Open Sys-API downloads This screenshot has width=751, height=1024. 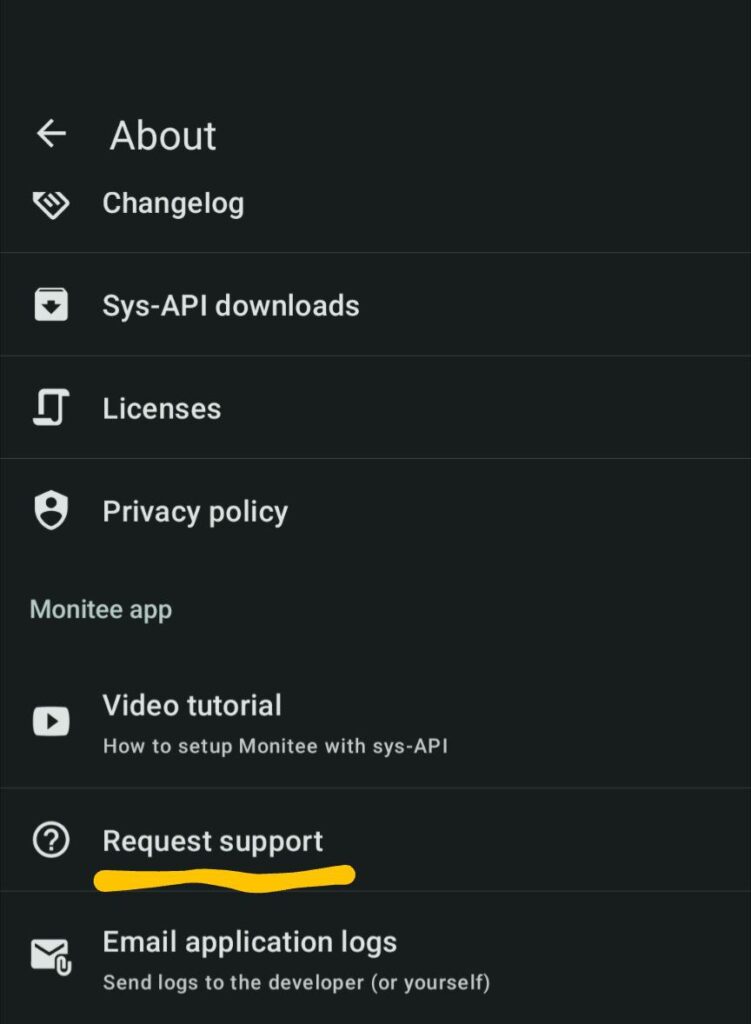pyautogui.click(x=230, y=306)
